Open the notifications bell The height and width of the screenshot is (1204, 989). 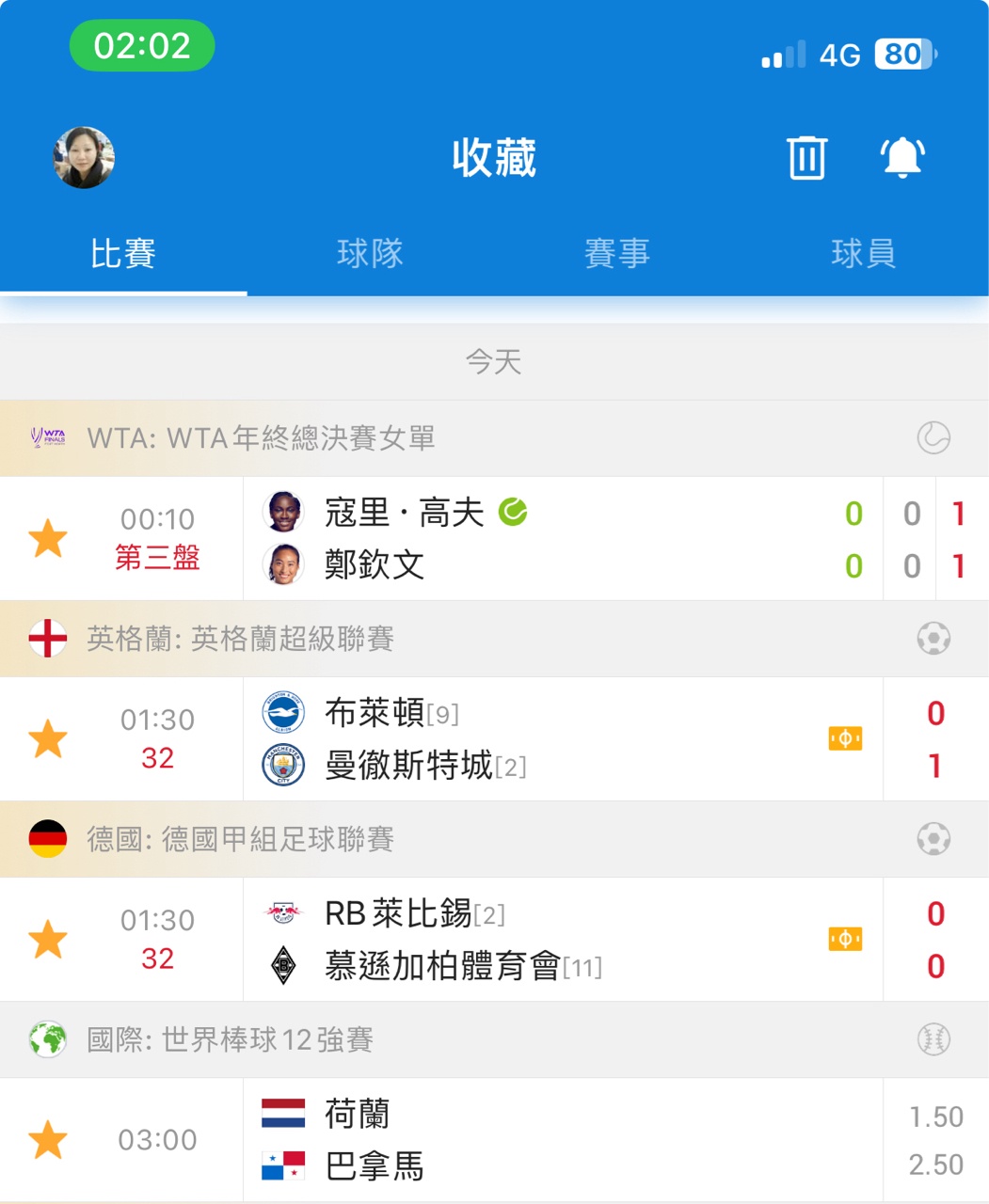[901, 157]
